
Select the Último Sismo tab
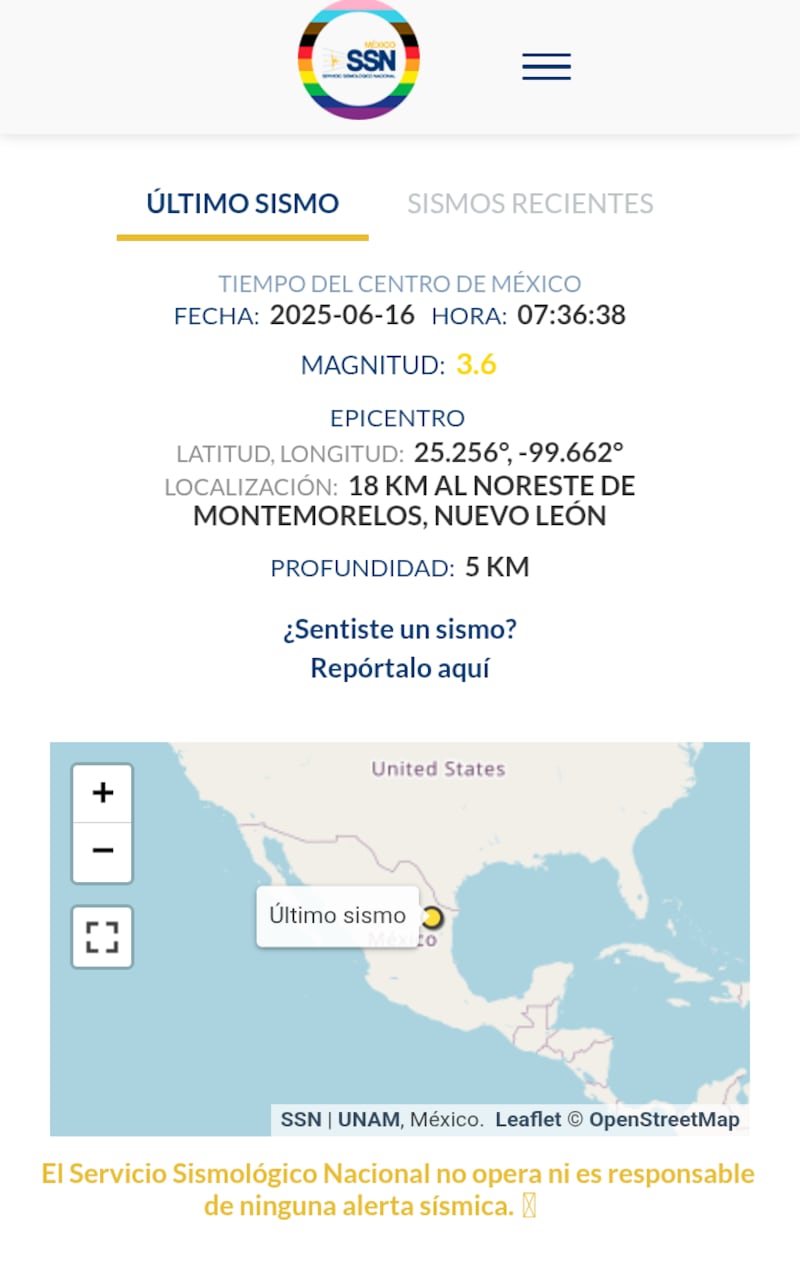tap(243, 204)
